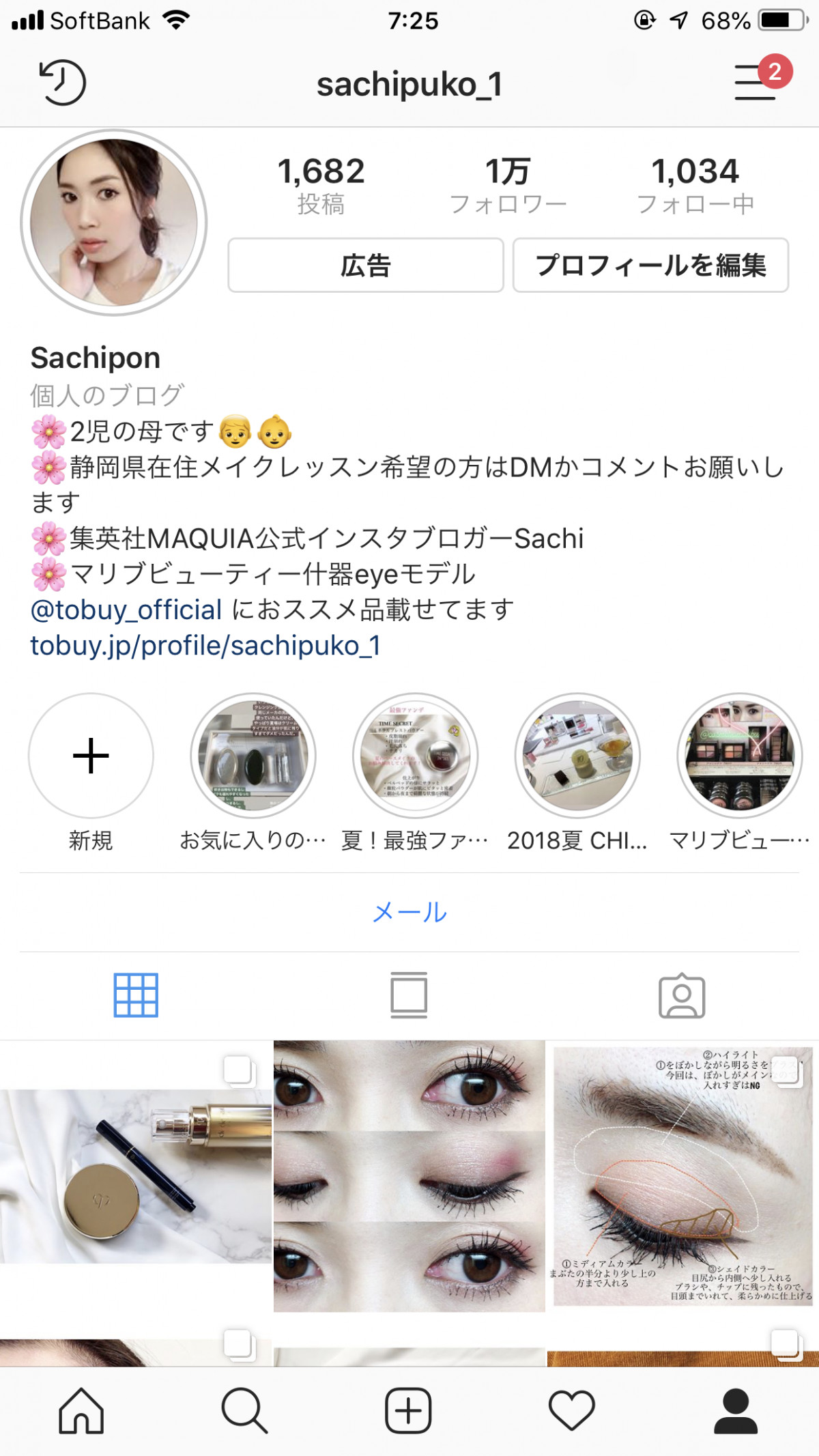Open the activity heart tab
Image resolution: width=819 pixels, height=1456 pixels.
pos(572,1410)
